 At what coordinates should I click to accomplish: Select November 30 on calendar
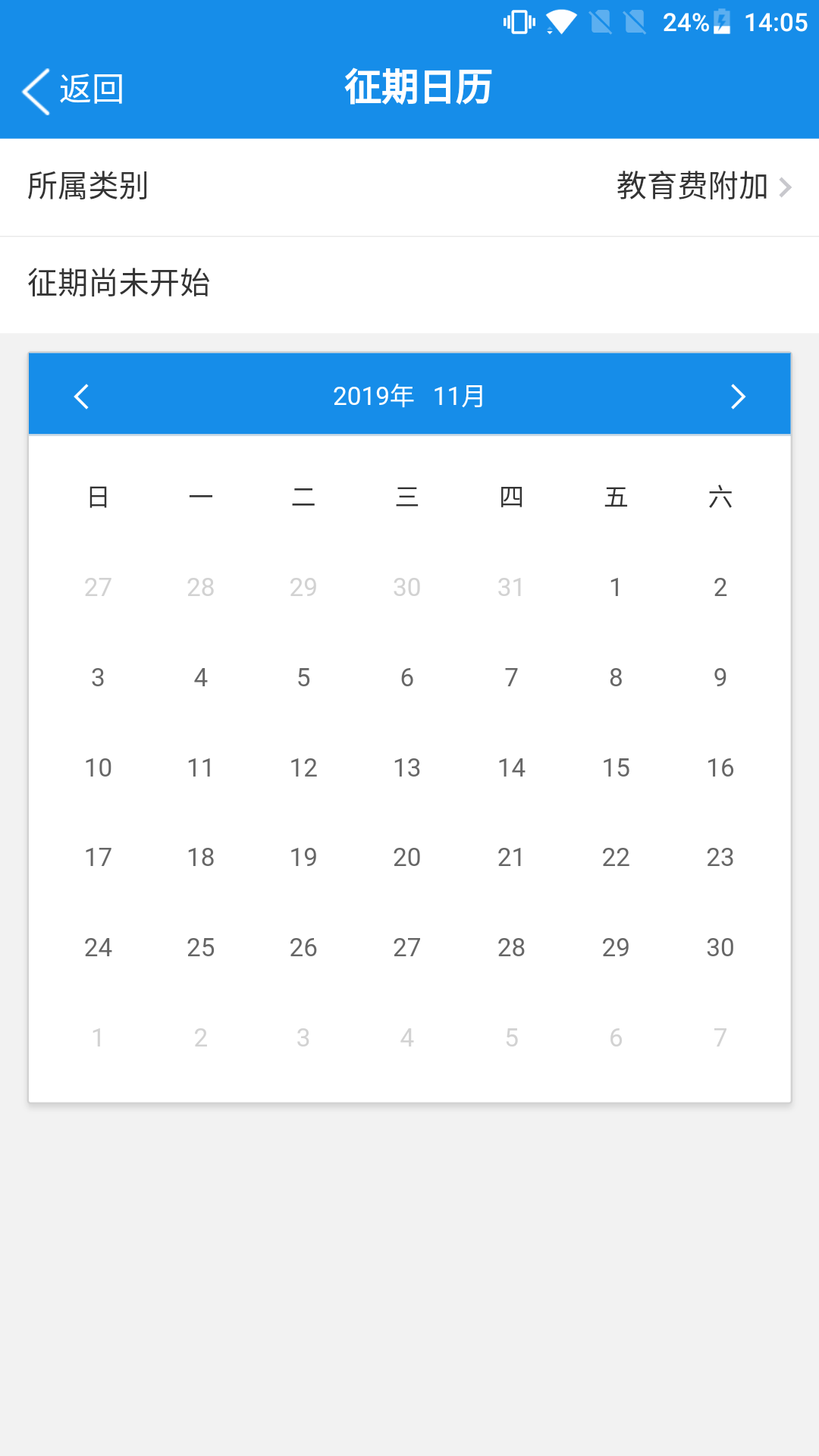(720, 947)
